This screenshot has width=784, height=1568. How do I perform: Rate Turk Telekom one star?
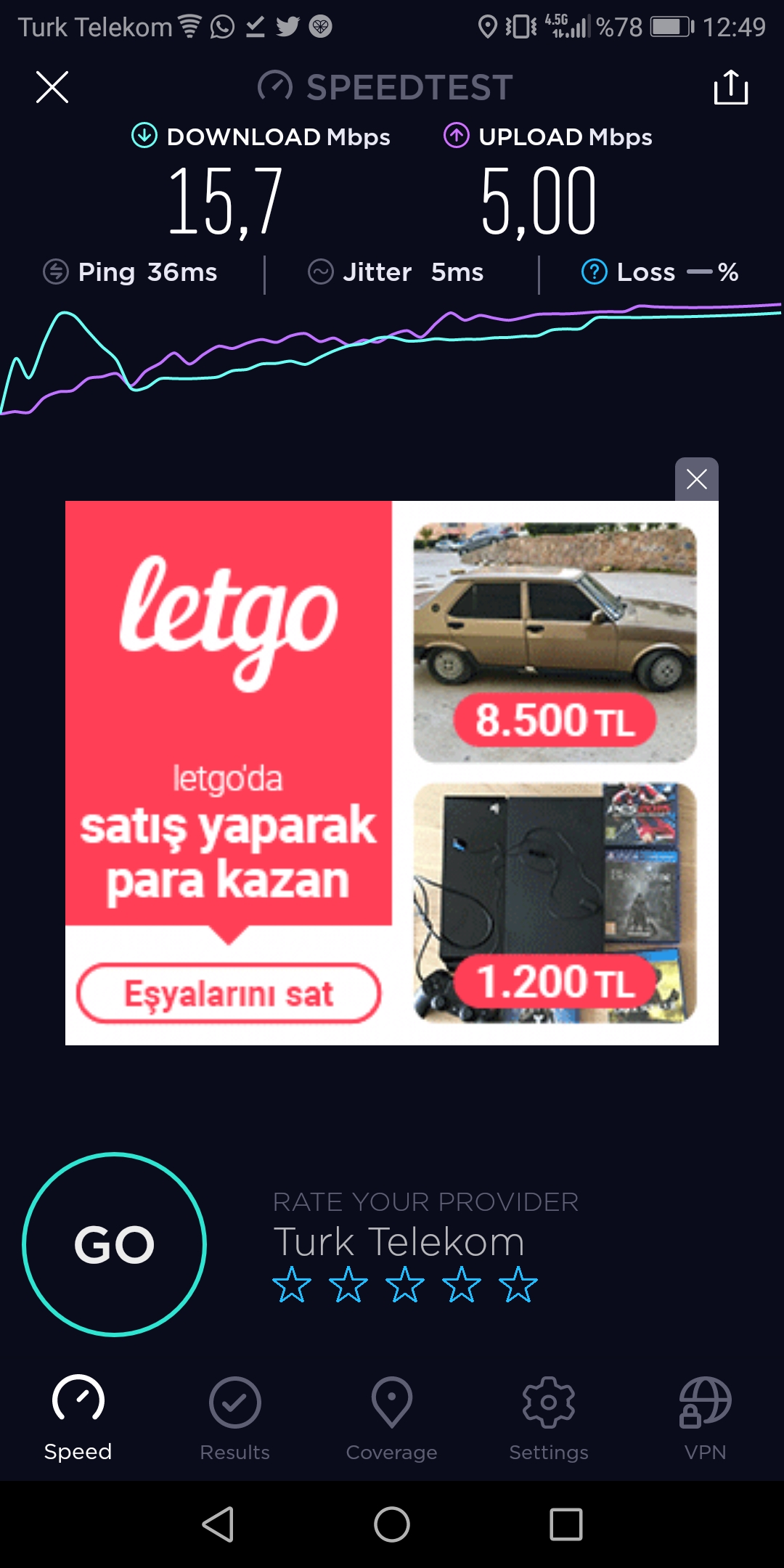click(x=292, y=1284)
